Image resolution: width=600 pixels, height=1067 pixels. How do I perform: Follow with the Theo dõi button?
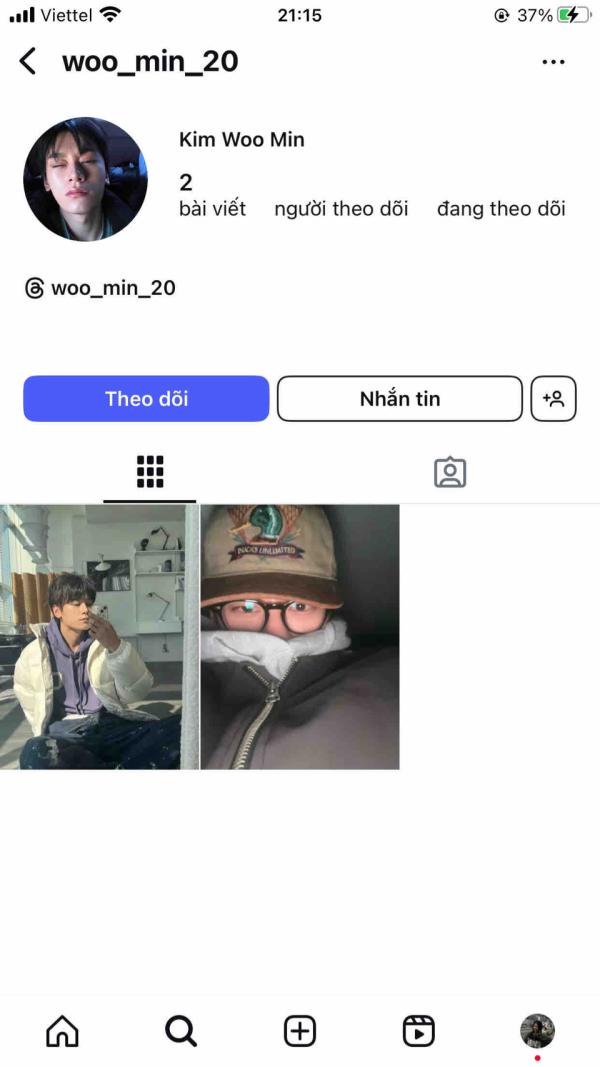(146, 399)
